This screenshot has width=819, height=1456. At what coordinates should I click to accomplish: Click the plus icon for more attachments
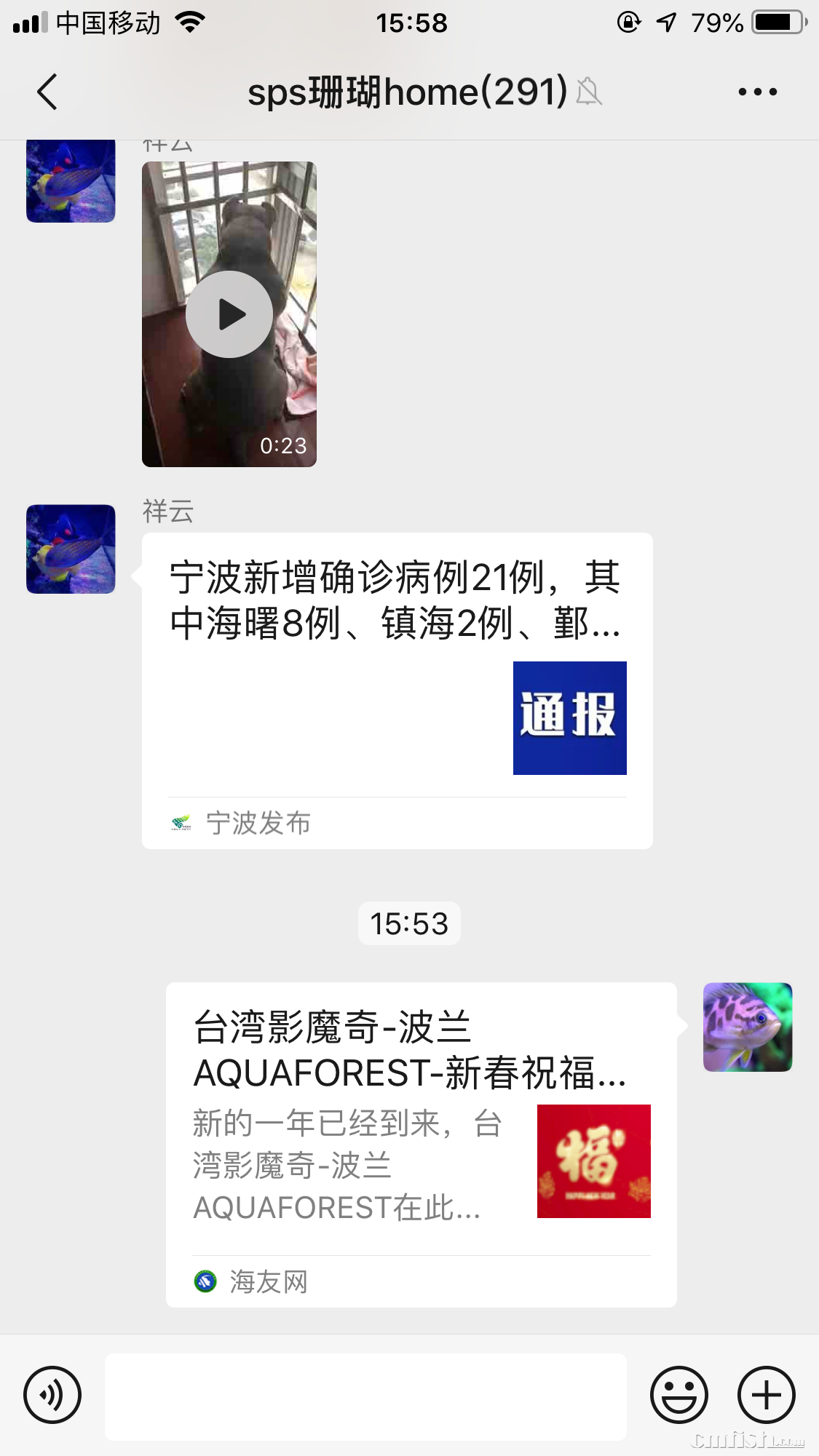pos(765,1394)
